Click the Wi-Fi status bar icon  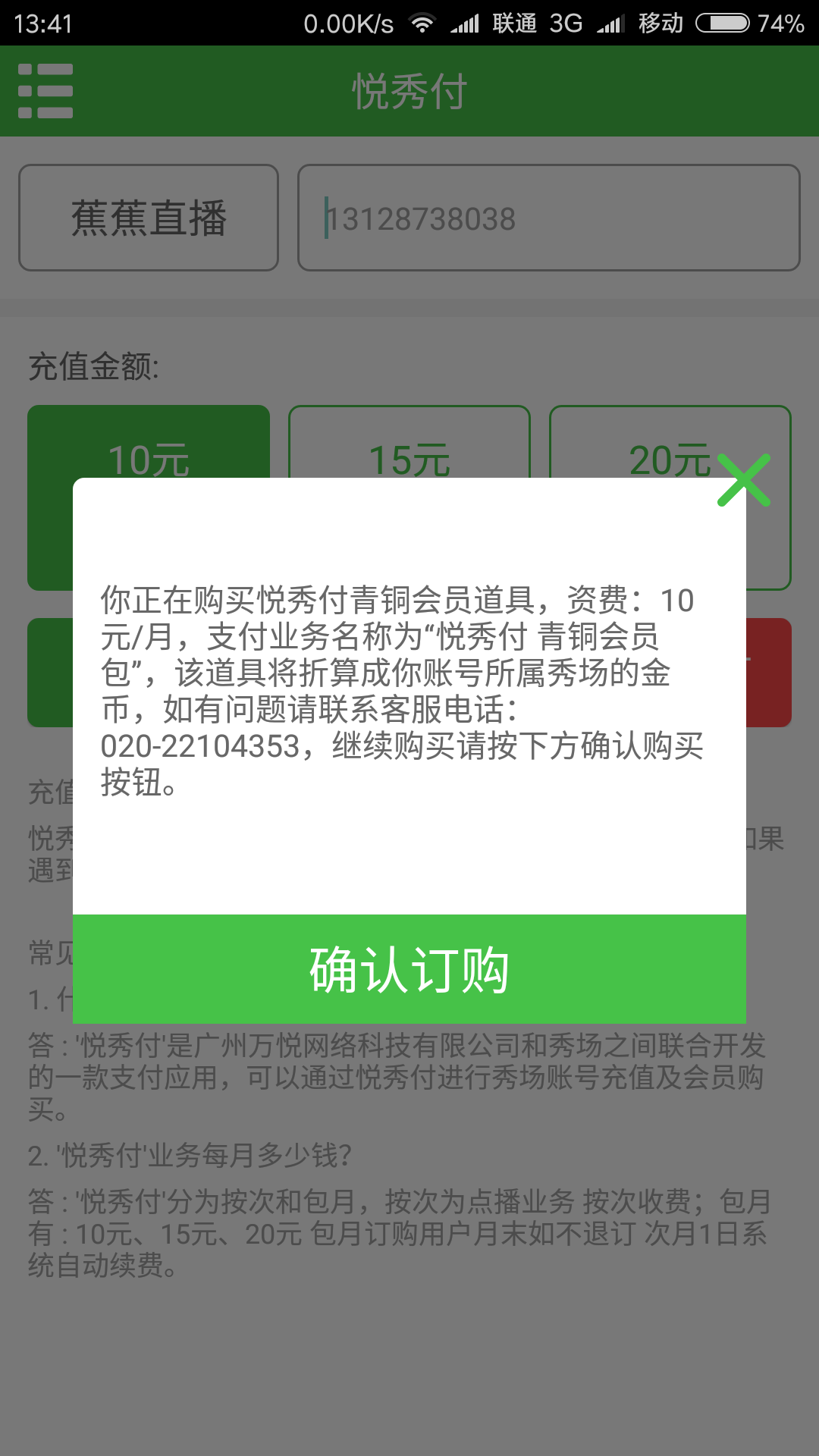[x=422, y=24]
